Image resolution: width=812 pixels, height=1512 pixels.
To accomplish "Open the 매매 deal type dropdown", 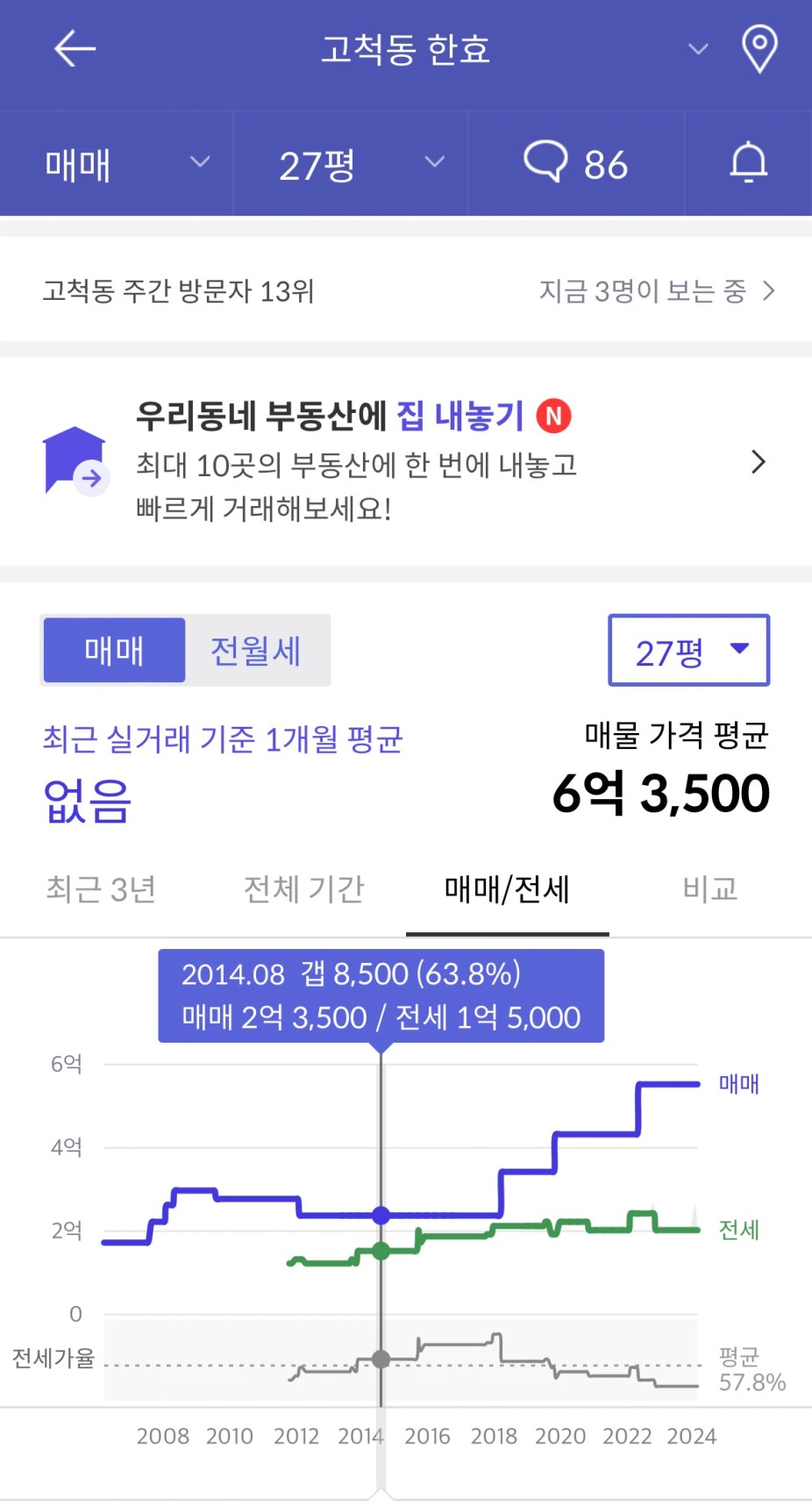I will coord(117,164).
